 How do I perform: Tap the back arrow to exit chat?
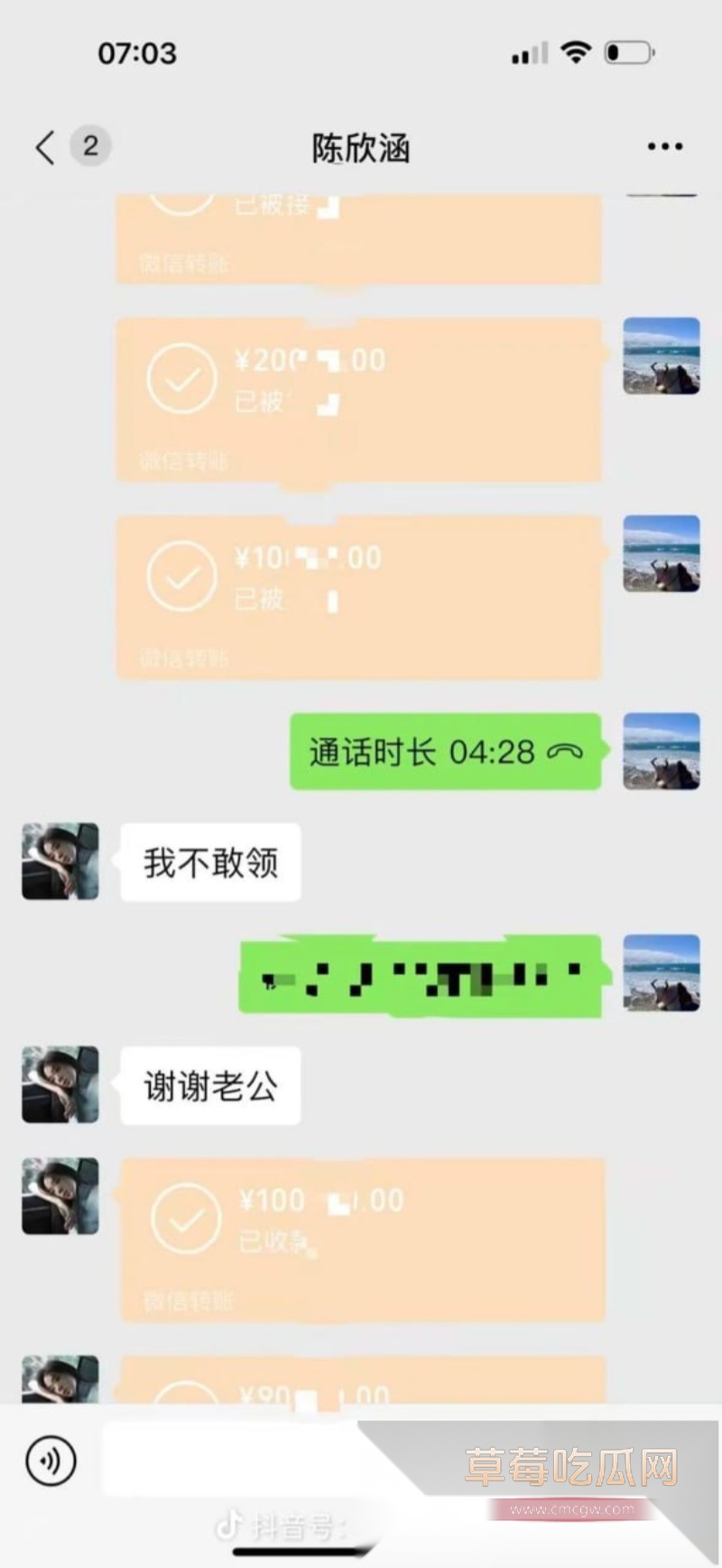click(x=43, y=145)
